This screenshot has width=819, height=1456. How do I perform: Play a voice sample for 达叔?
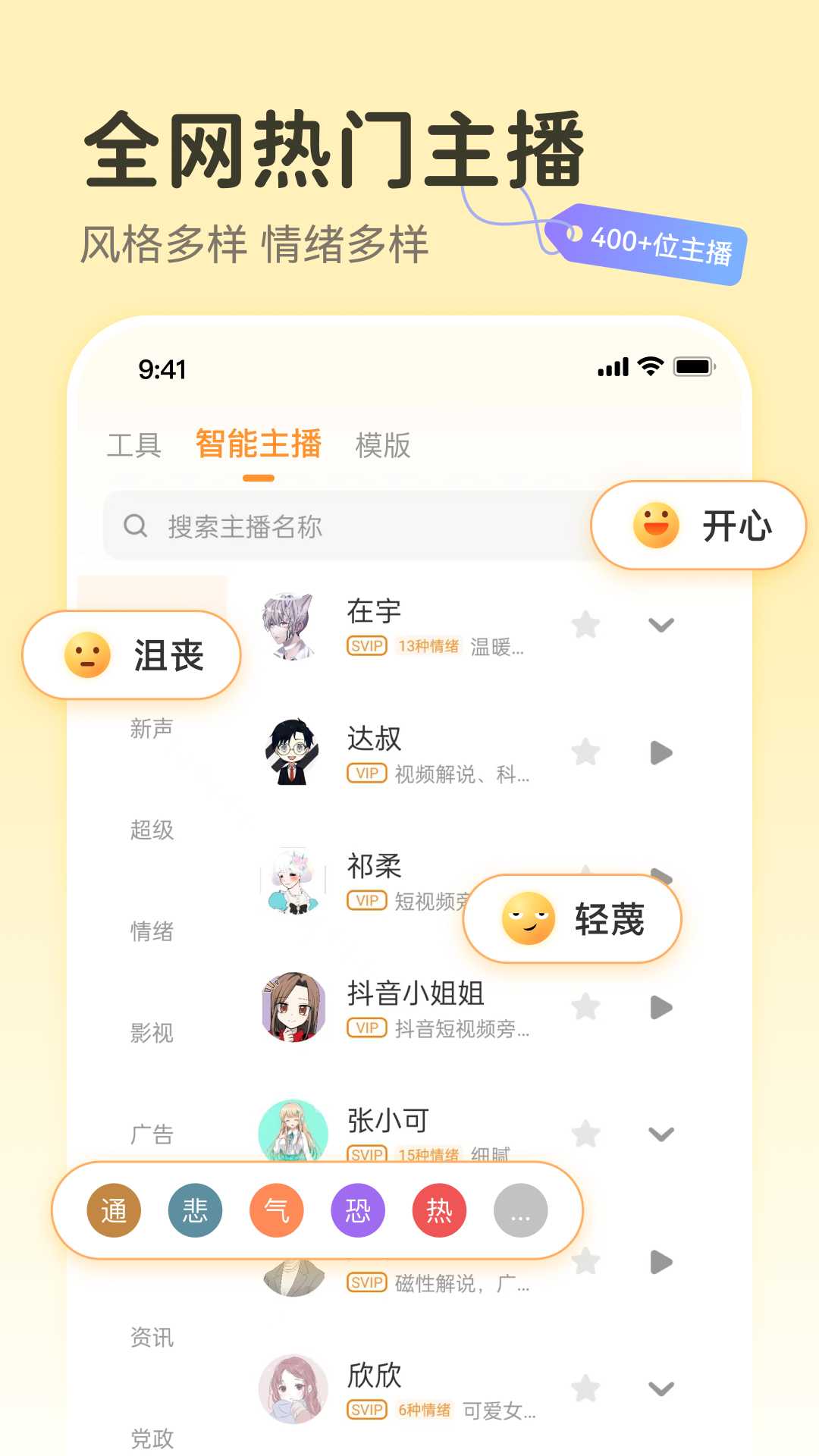[661, 752]
